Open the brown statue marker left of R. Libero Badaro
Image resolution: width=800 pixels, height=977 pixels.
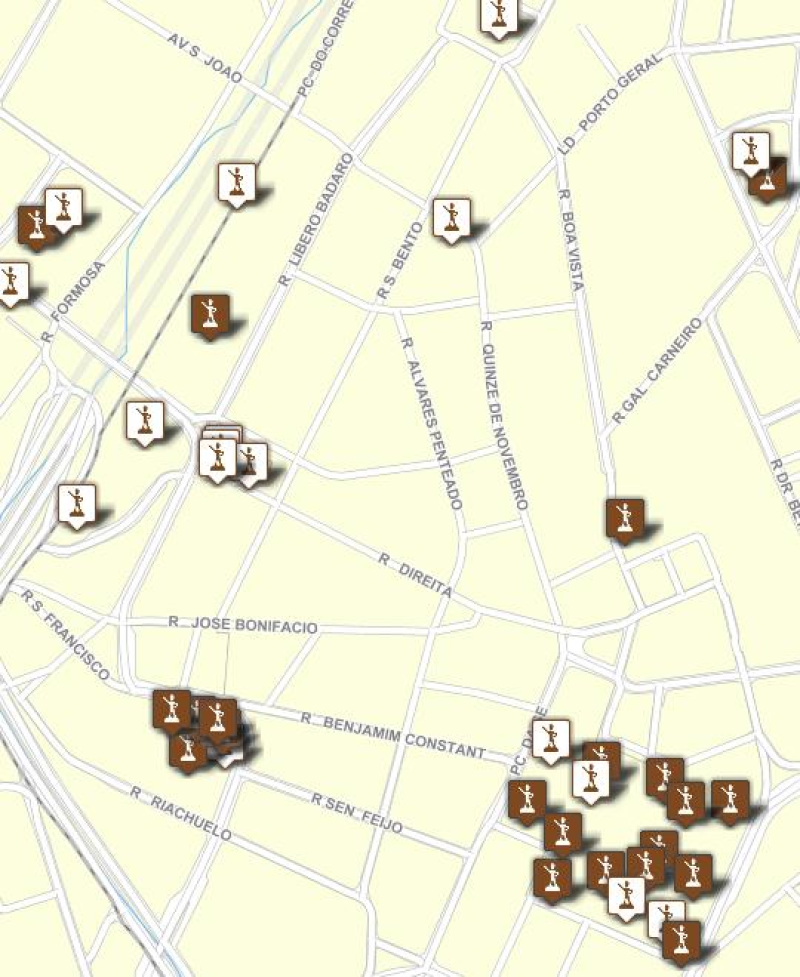click(x=210, y=315)
